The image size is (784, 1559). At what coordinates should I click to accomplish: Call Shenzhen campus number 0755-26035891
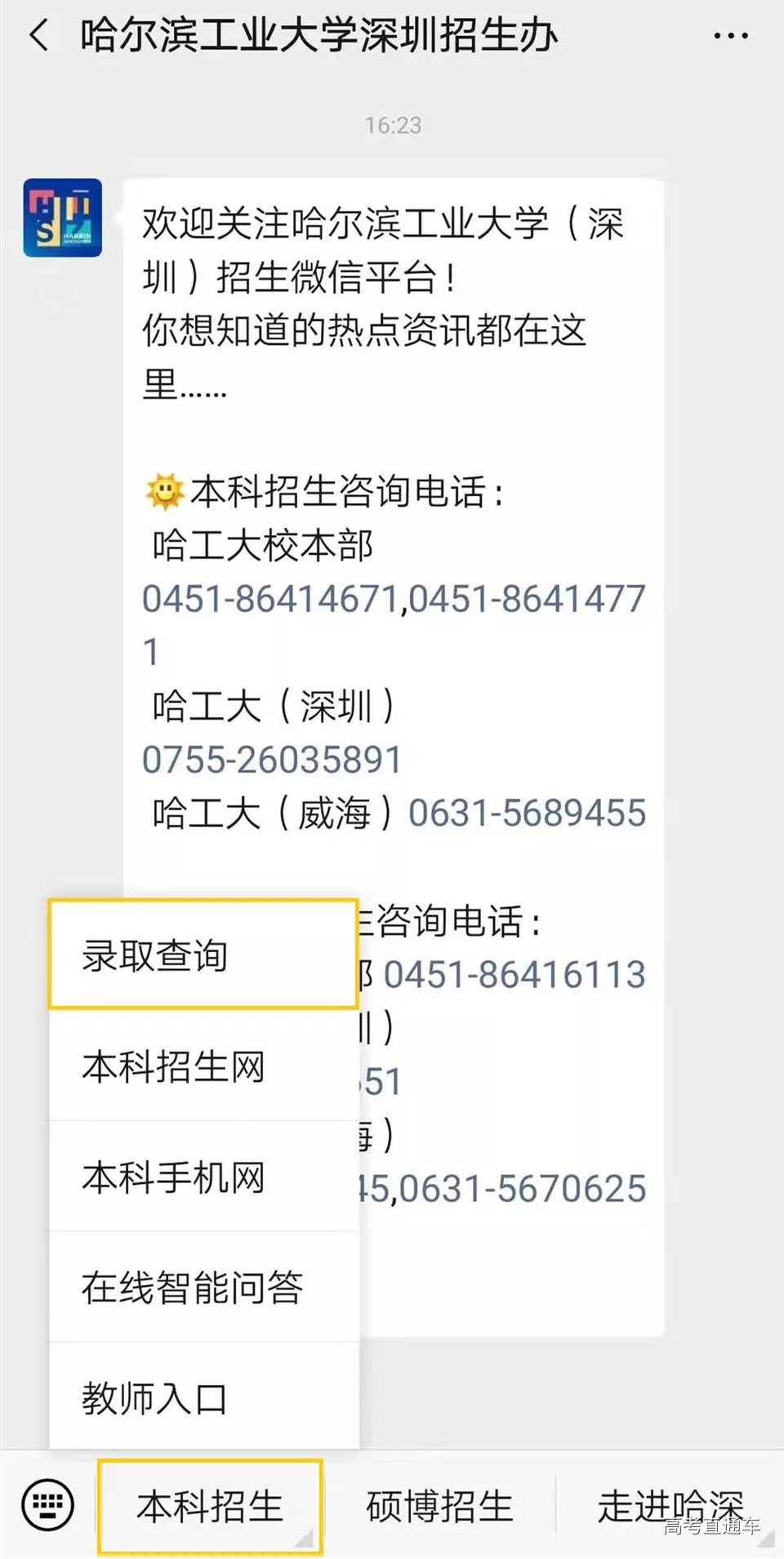pyautogui.click(x=272, y=760)
